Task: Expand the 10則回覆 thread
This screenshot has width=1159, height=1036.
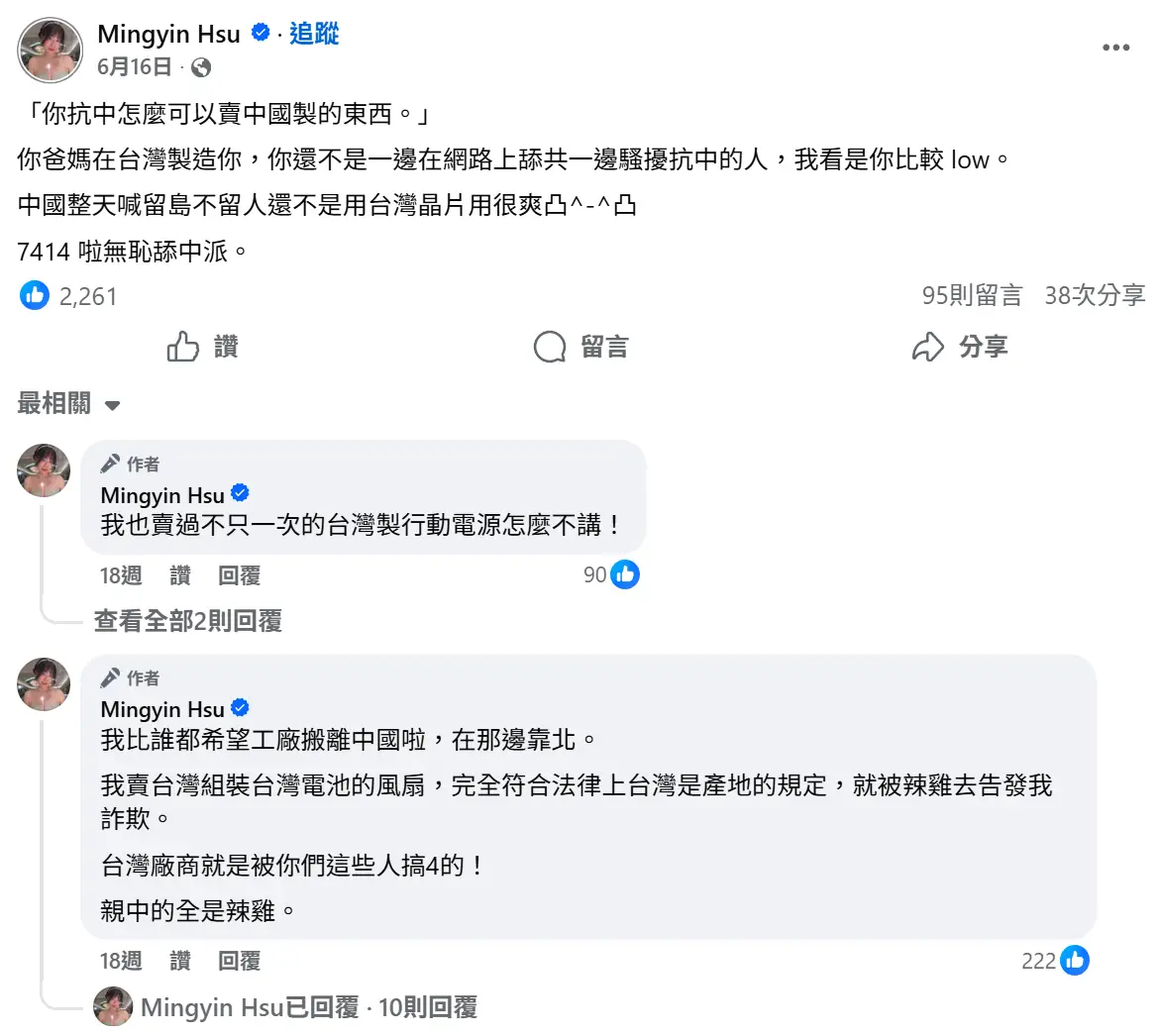Action: click(428, 1008)
